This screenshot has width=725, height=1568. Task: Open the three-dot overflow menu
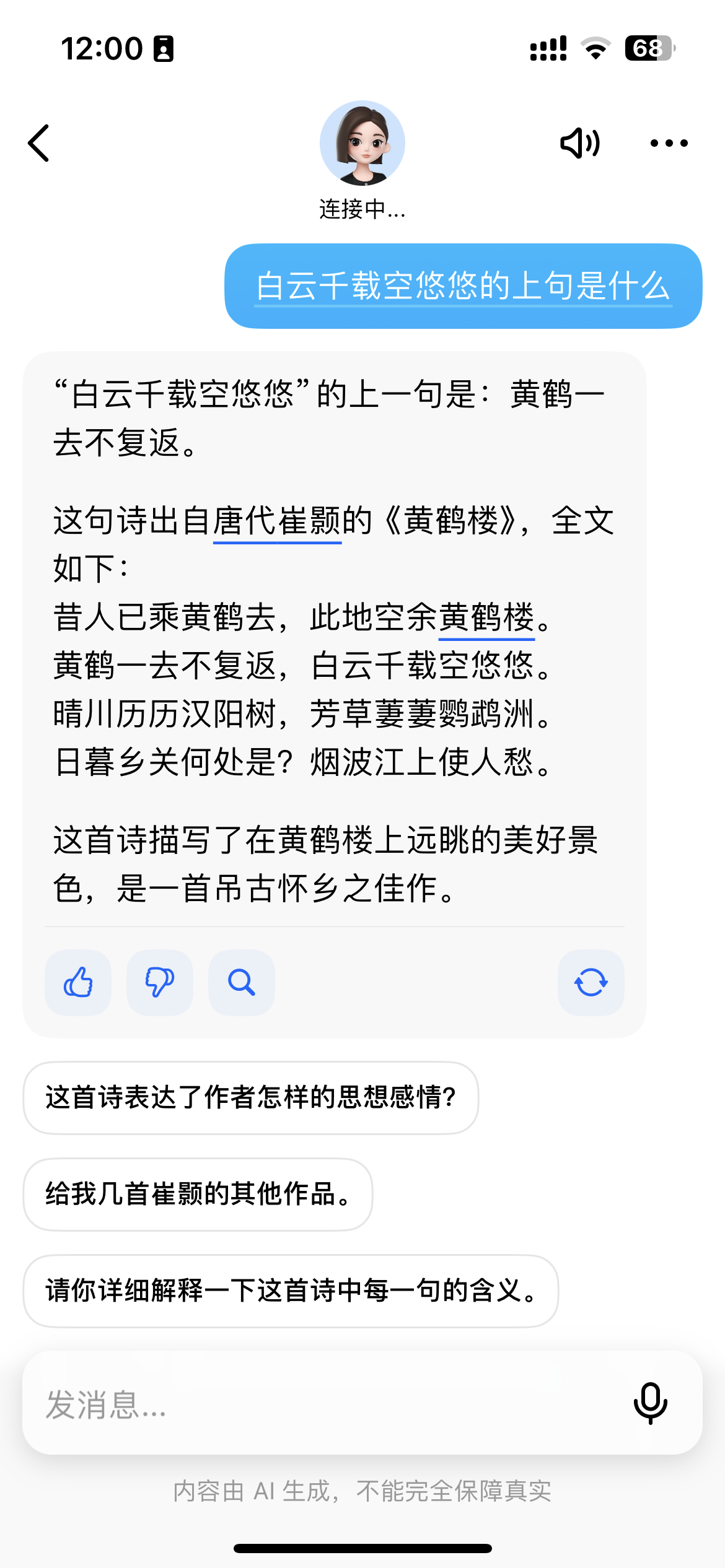point(669,143)
